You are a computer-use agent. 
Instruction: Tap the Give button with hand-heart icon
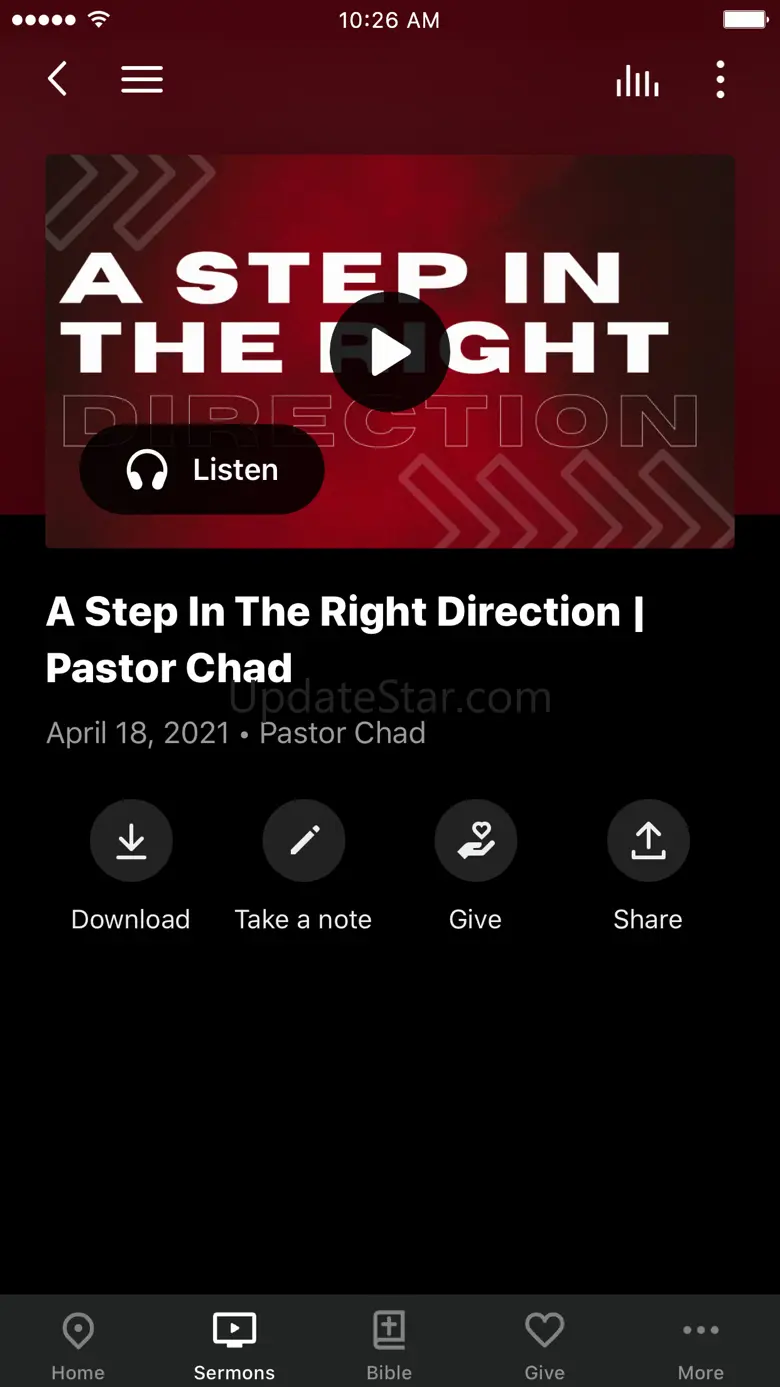click(x=475, y=842)
